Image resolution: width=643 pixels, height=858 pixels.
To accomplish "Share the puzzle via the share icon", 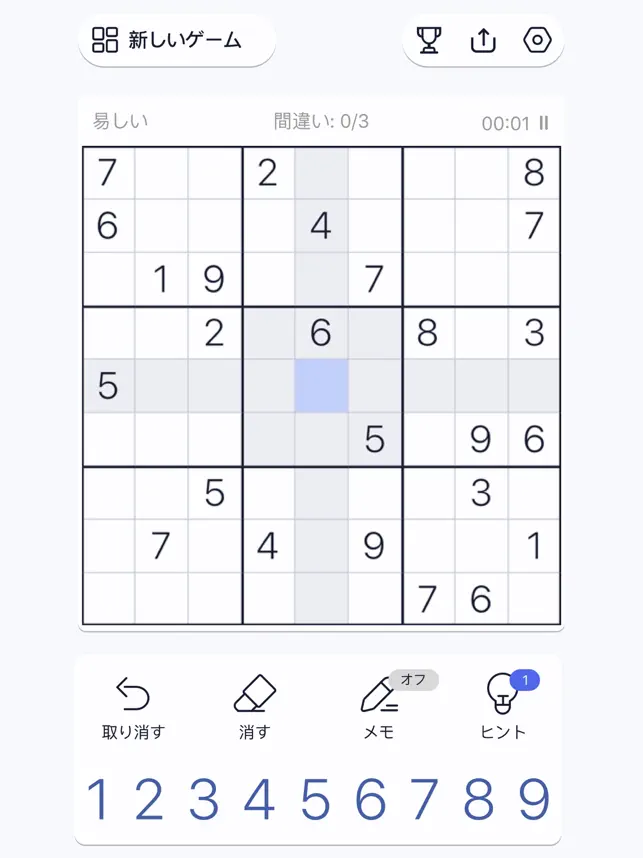I will click(483, 41).
